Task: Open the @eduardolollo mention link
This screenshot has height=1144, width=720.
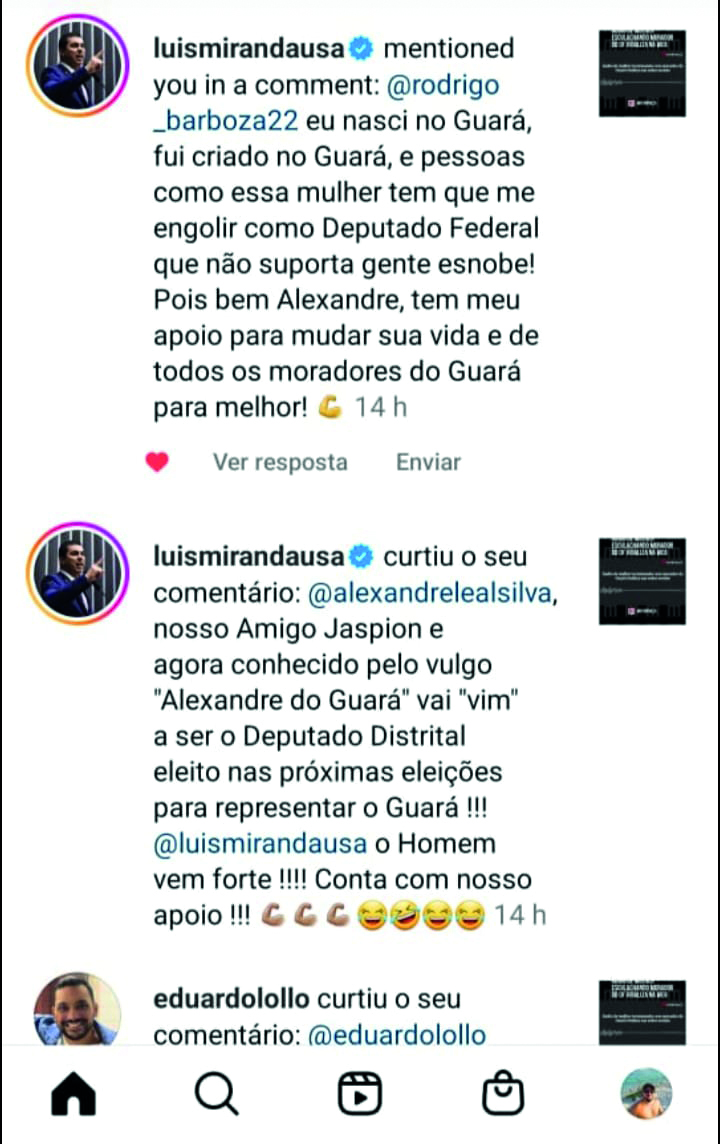Action: point(399,1034)
